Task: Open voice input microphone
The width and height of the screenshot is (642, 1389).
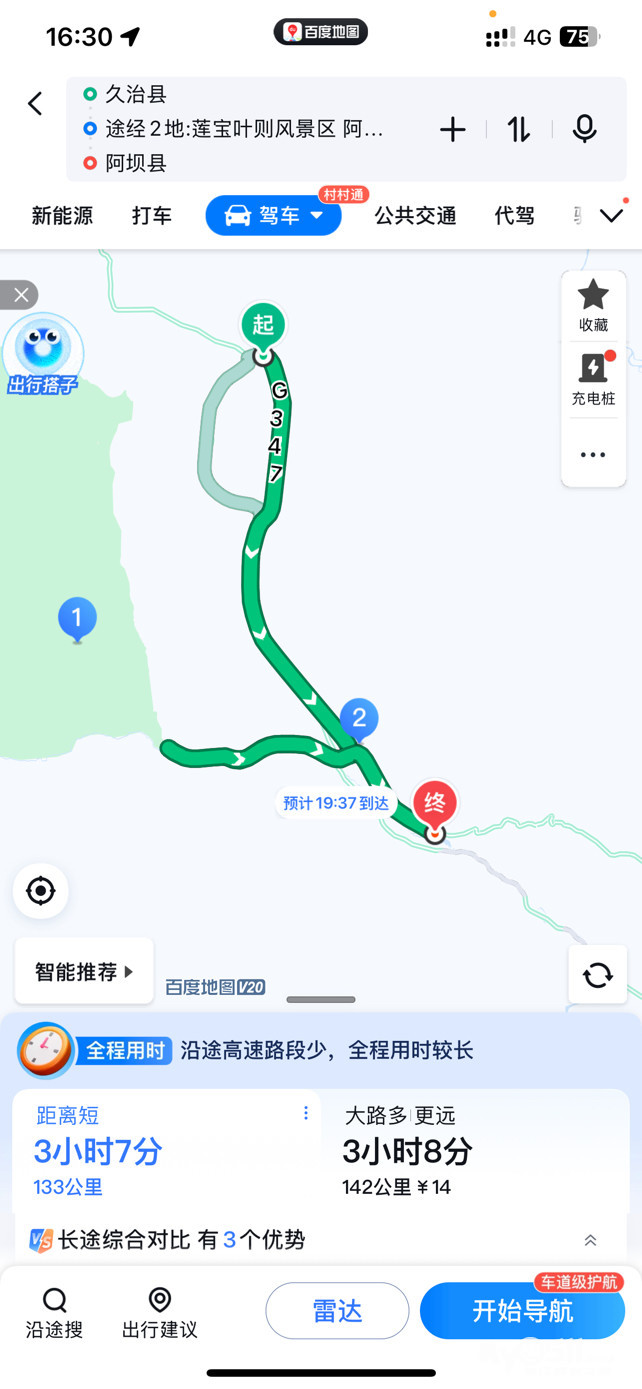Action: [584, 129]
